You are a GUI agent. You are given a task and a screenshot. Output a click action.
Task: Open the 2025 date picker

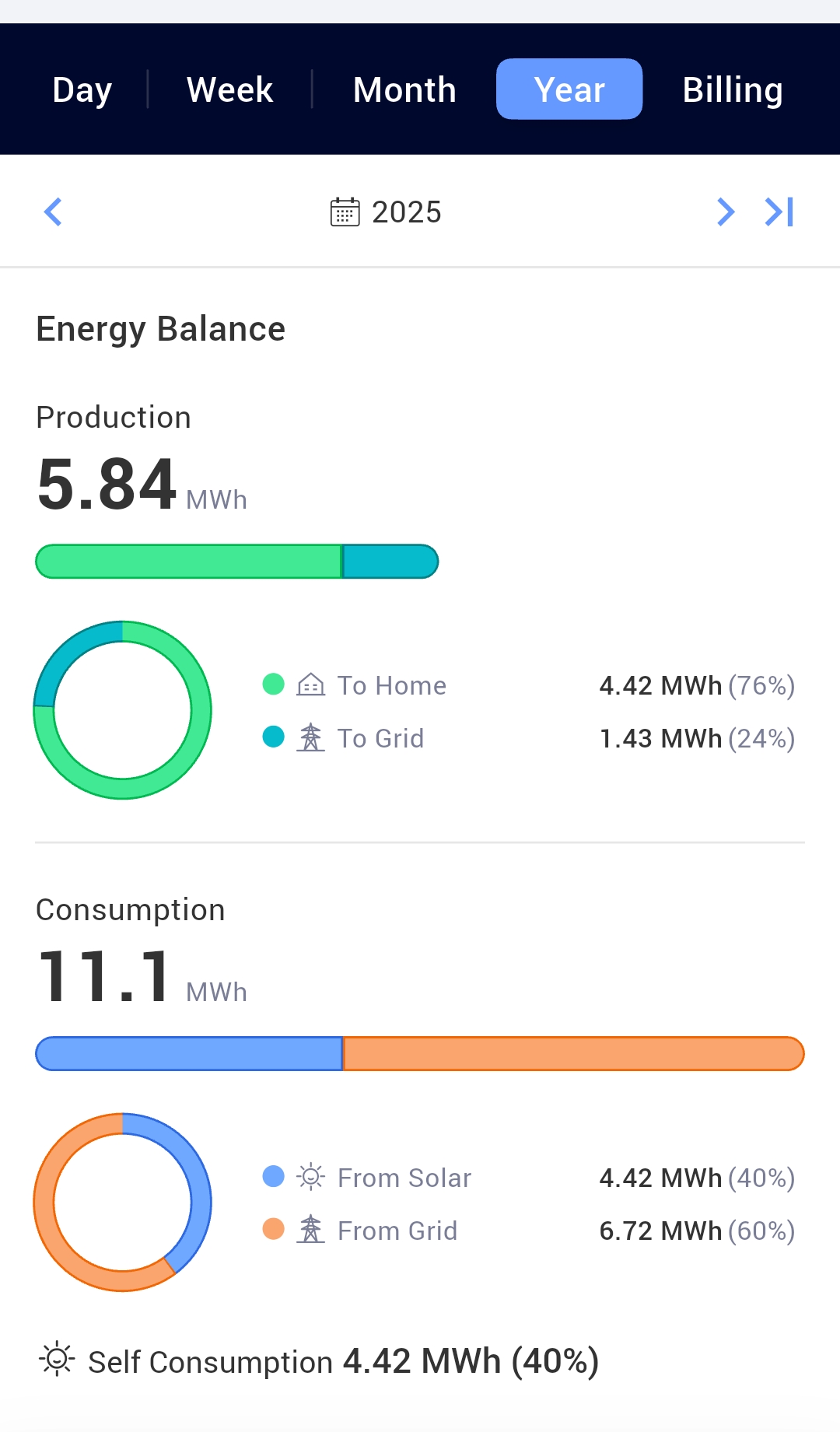pos(387,212)
